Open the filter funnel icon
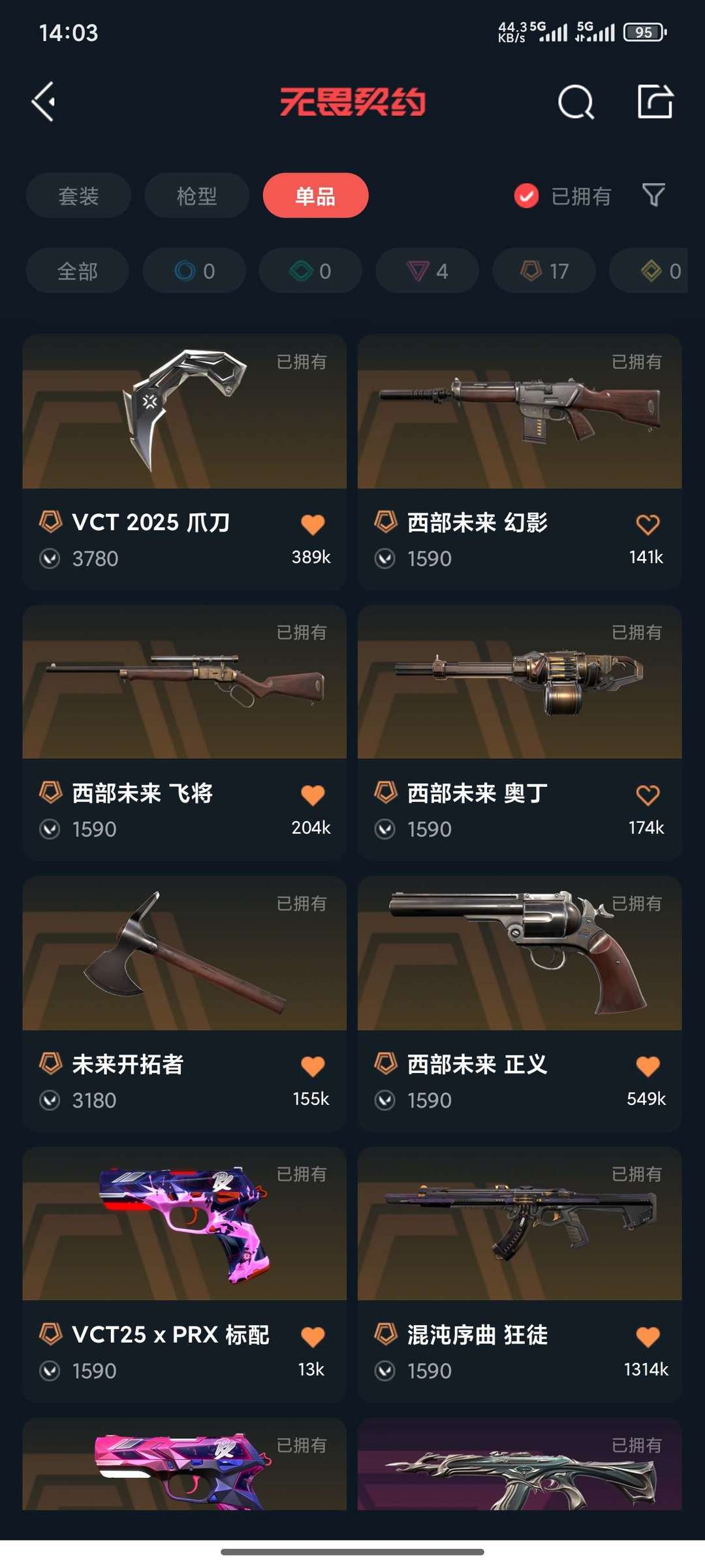The width and height of the screenshot is (705, 1568). point(653,195)
